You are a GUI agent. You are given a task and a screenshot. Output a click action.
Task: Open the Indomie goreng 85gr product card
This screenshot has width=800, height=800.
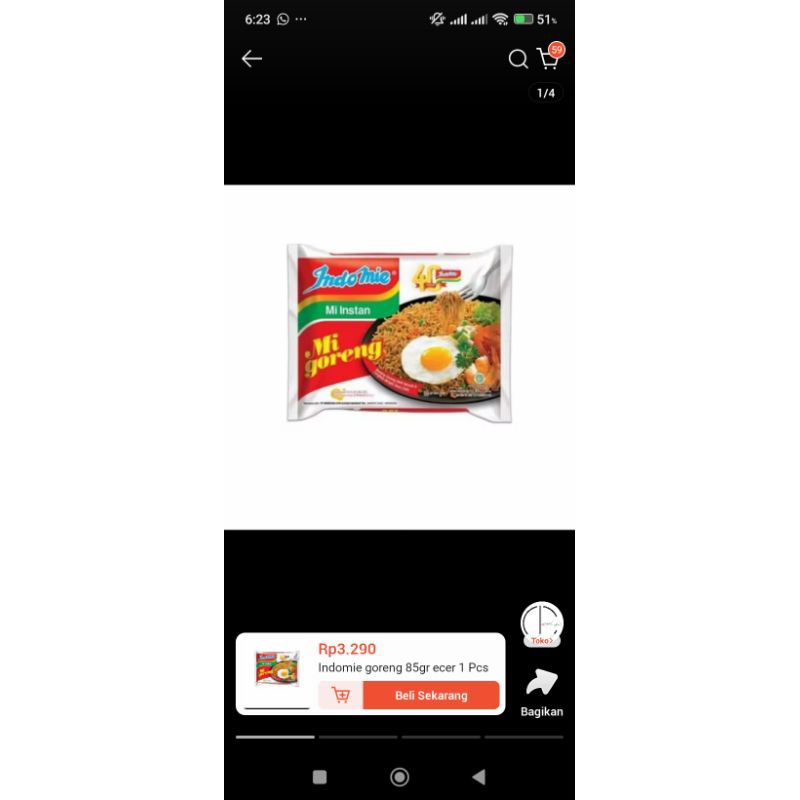(x=403, y=667)
